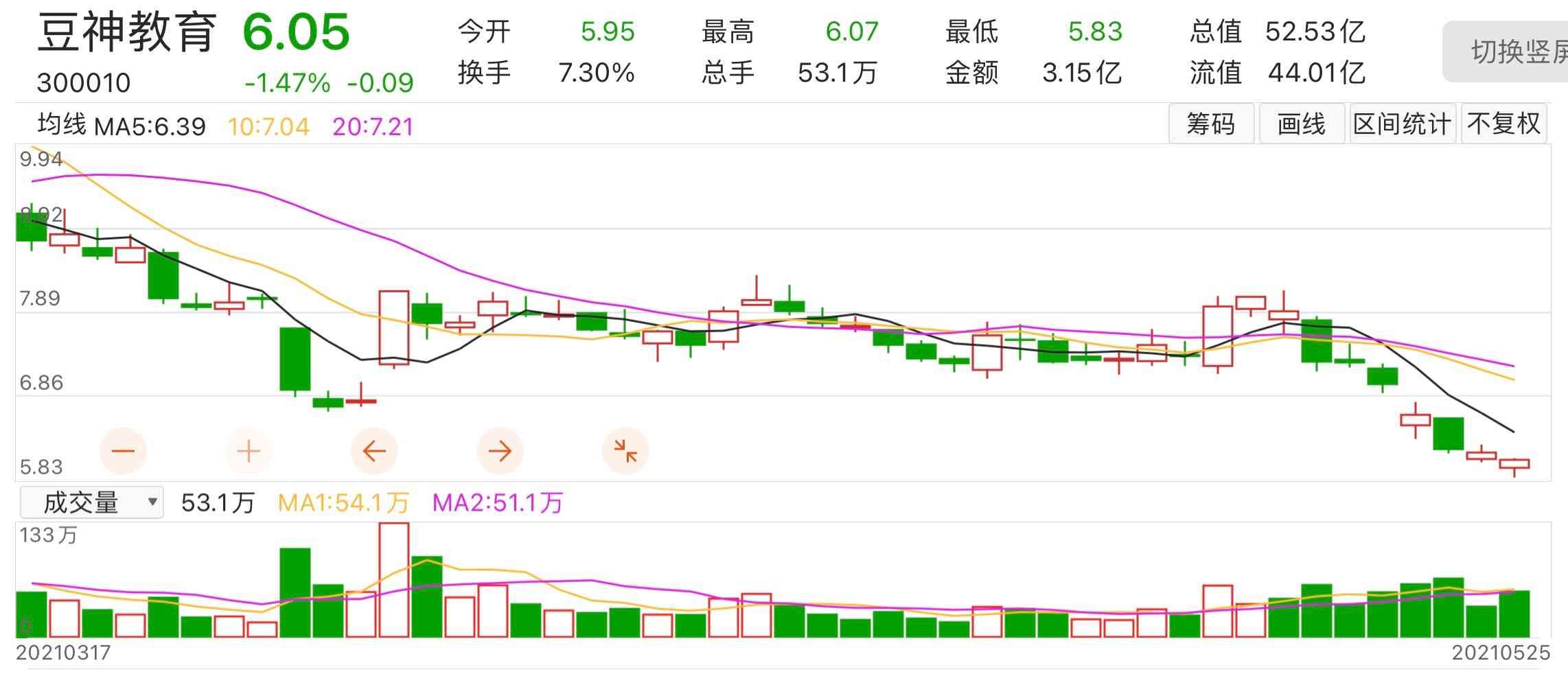
Task: Open 区间统计 interval statistics
Action: 1402,124
